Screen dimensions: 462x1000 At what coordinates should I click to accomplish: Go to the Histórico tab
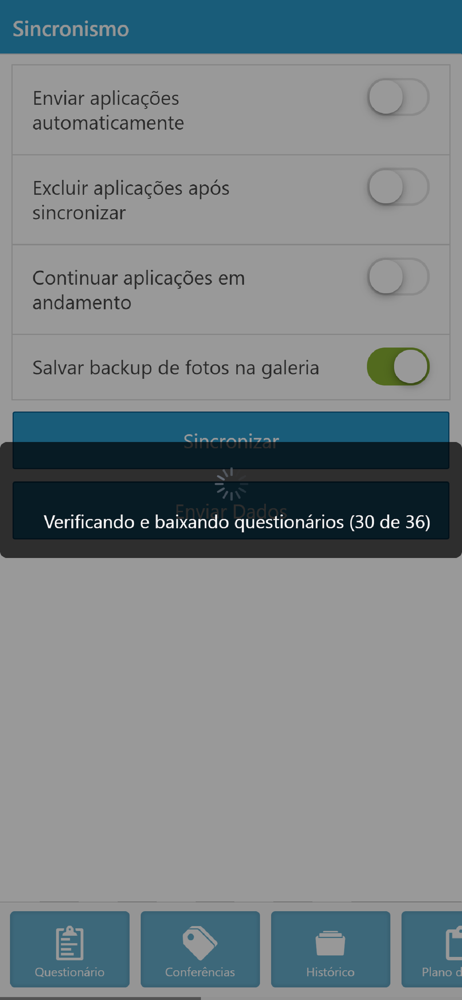331,949
